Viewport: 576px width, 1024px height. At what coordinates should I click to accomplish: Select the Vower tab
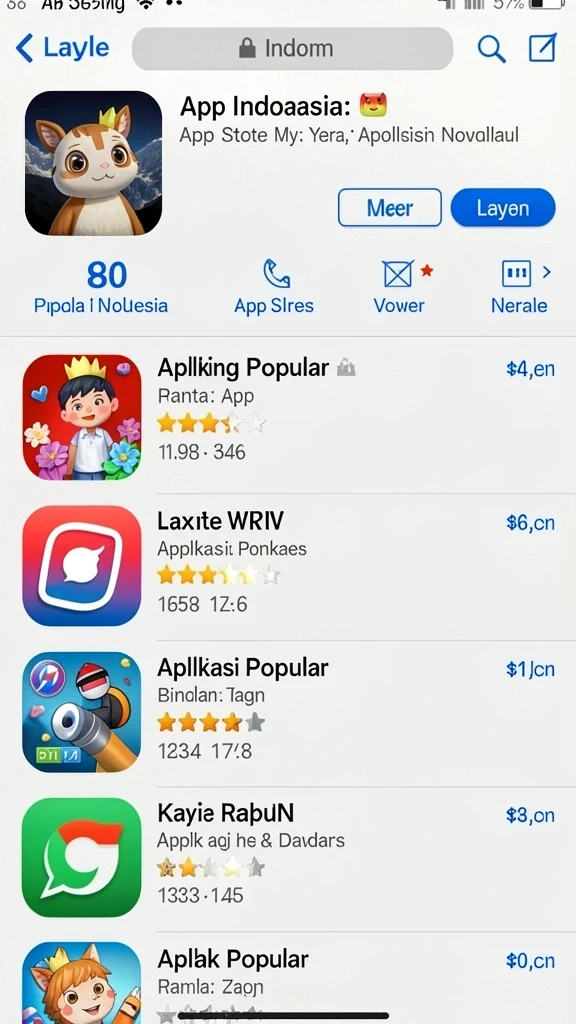[x=399, y=287]
